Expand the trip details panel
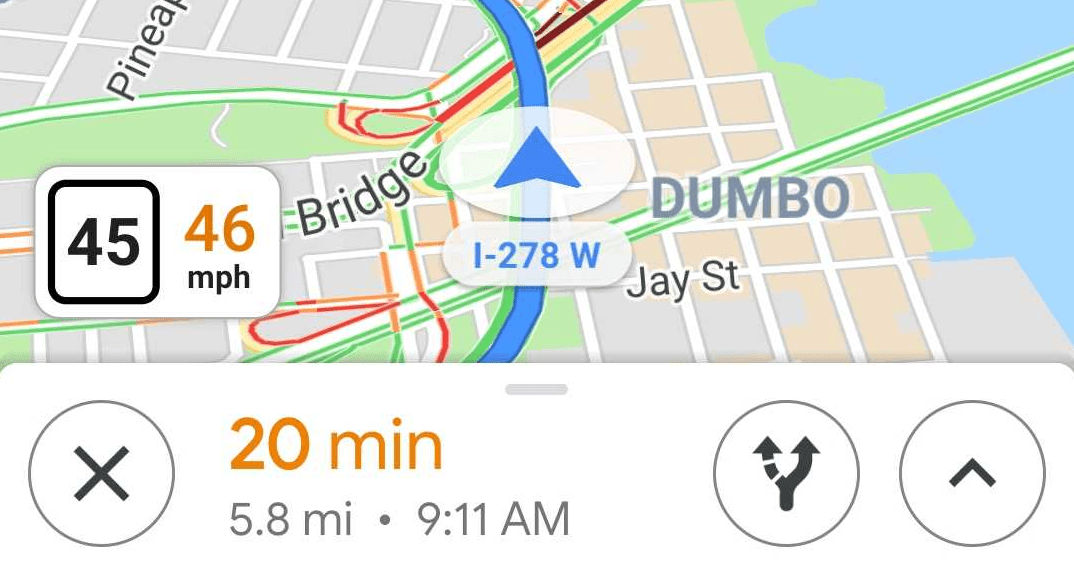 pos(972,474)
